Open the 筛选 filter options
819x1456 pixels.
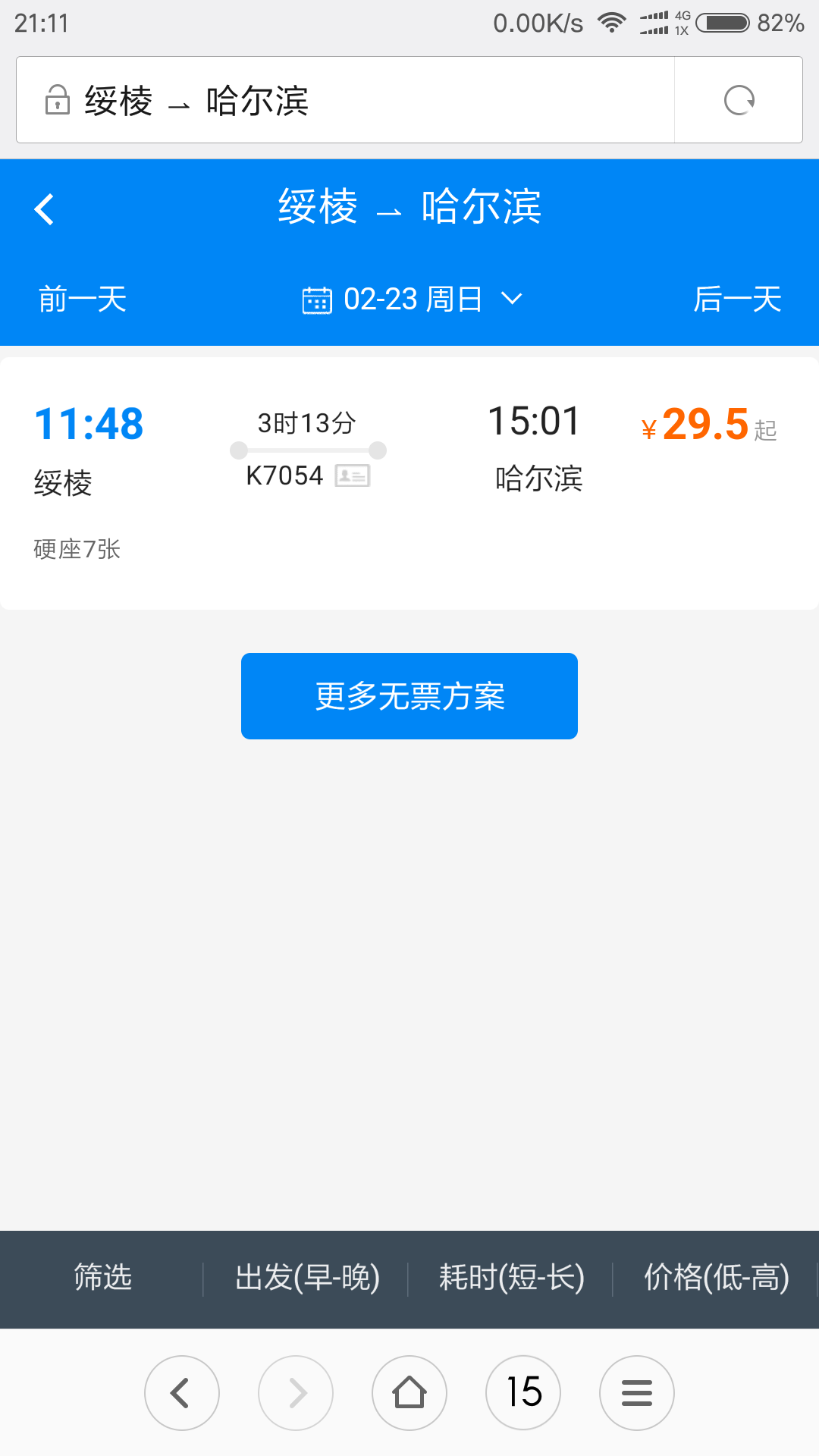point(102,1277)
